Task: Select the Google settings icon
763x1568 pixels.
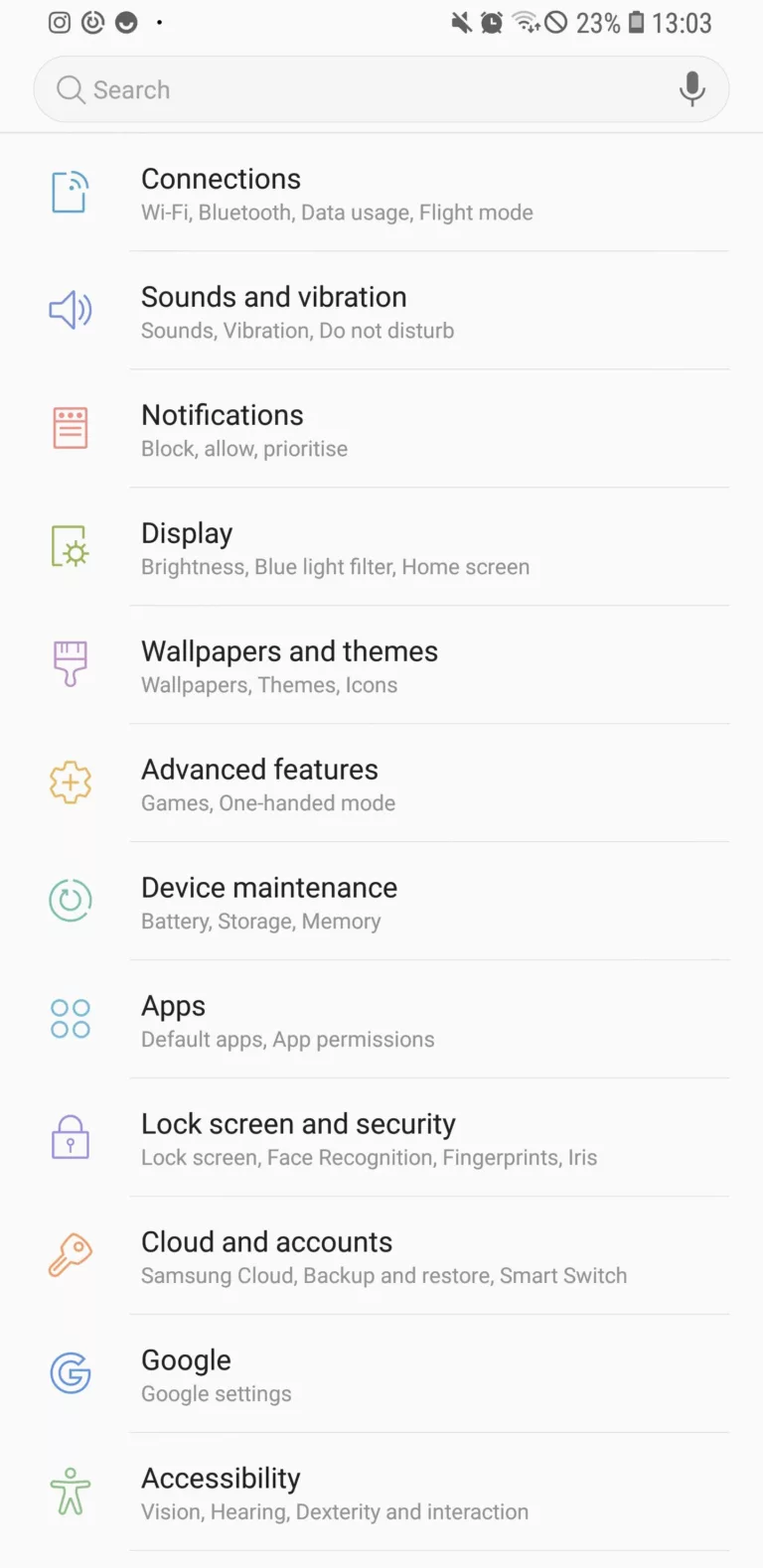Action: coord(70,1373)
